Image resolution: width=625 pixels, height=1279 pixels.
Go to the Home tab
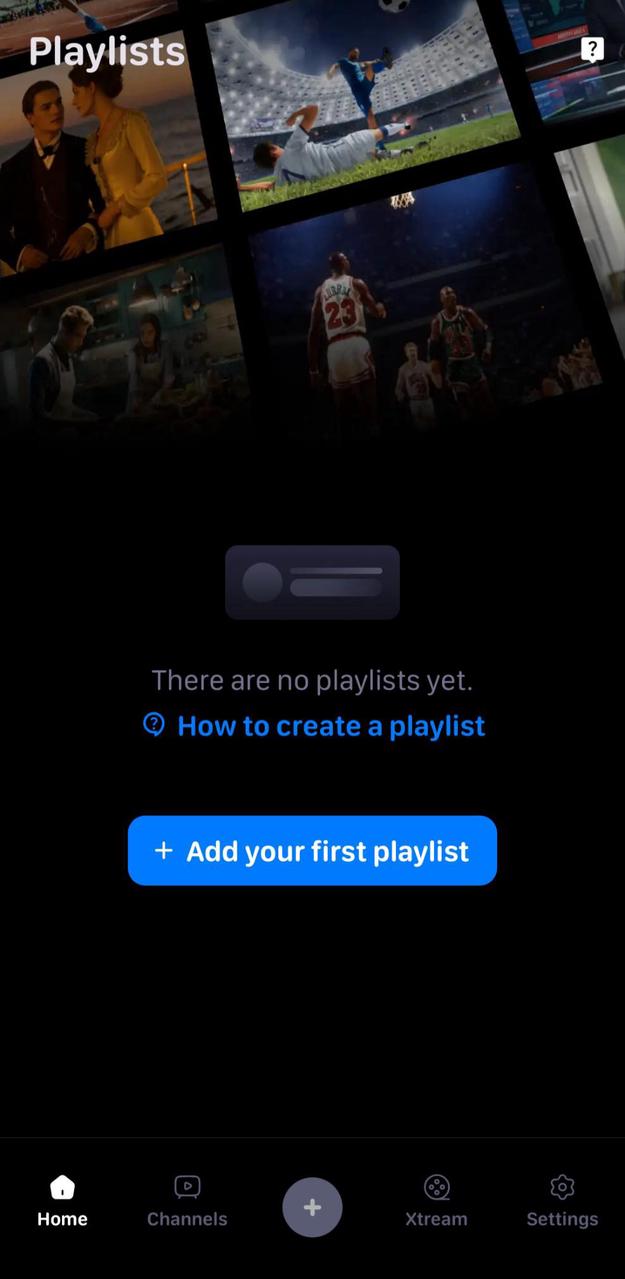(x=62, y=1201)
